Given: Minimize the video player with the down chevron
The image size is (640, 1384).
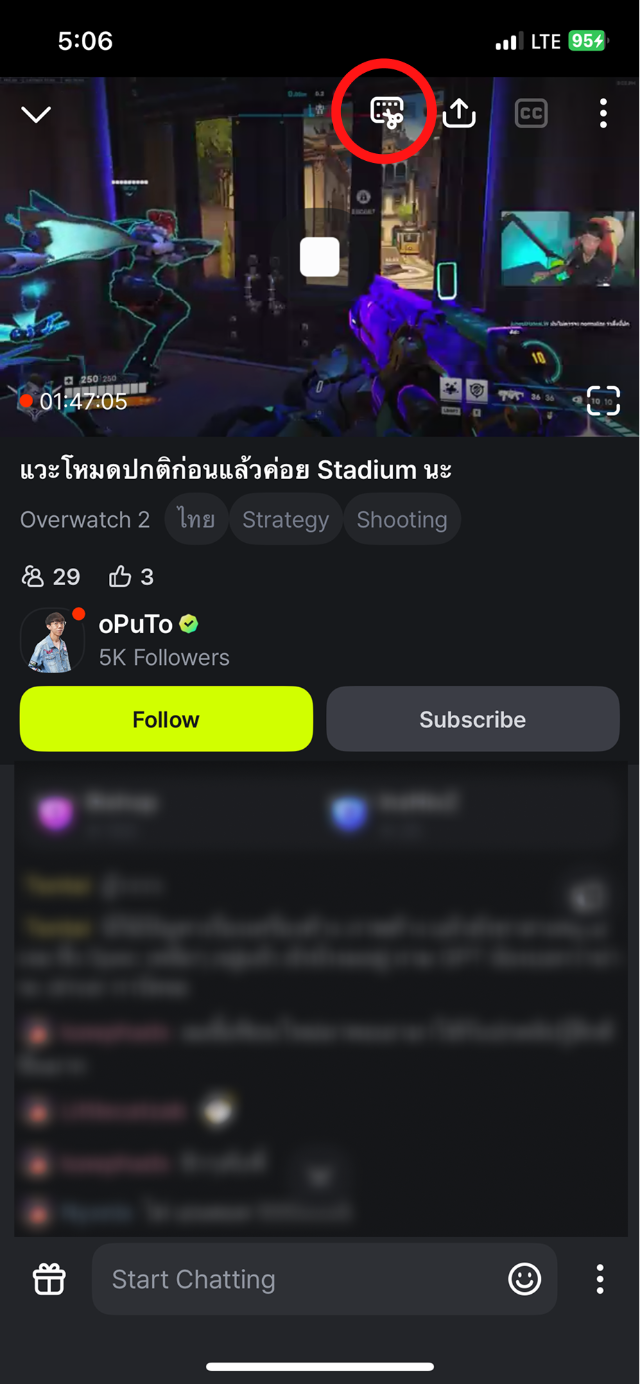Looking at the screenshot, I should (x=36, y=114).
